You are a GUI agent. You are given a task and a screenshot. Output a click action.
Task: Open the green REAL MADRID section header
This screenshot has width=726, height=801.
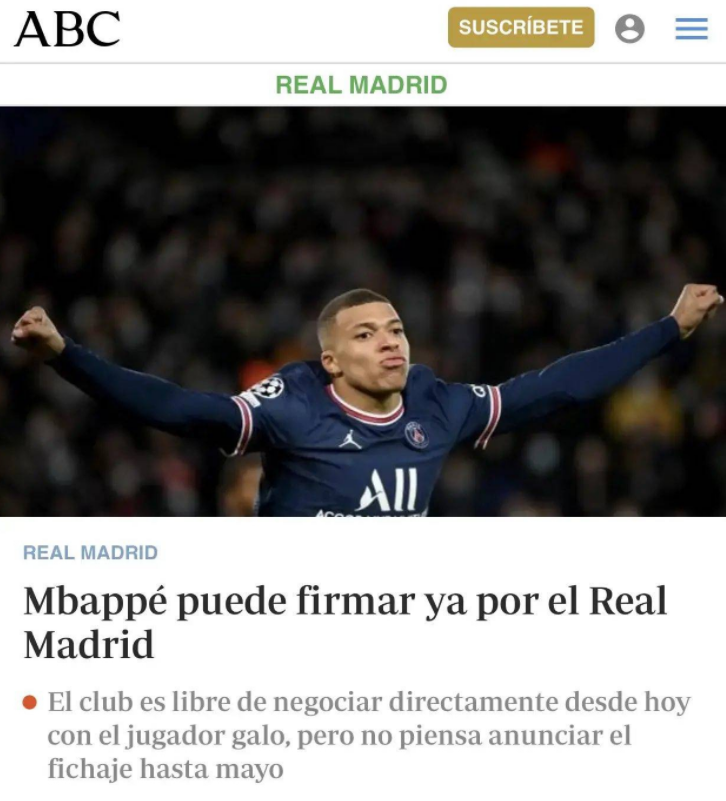(361, 85)
